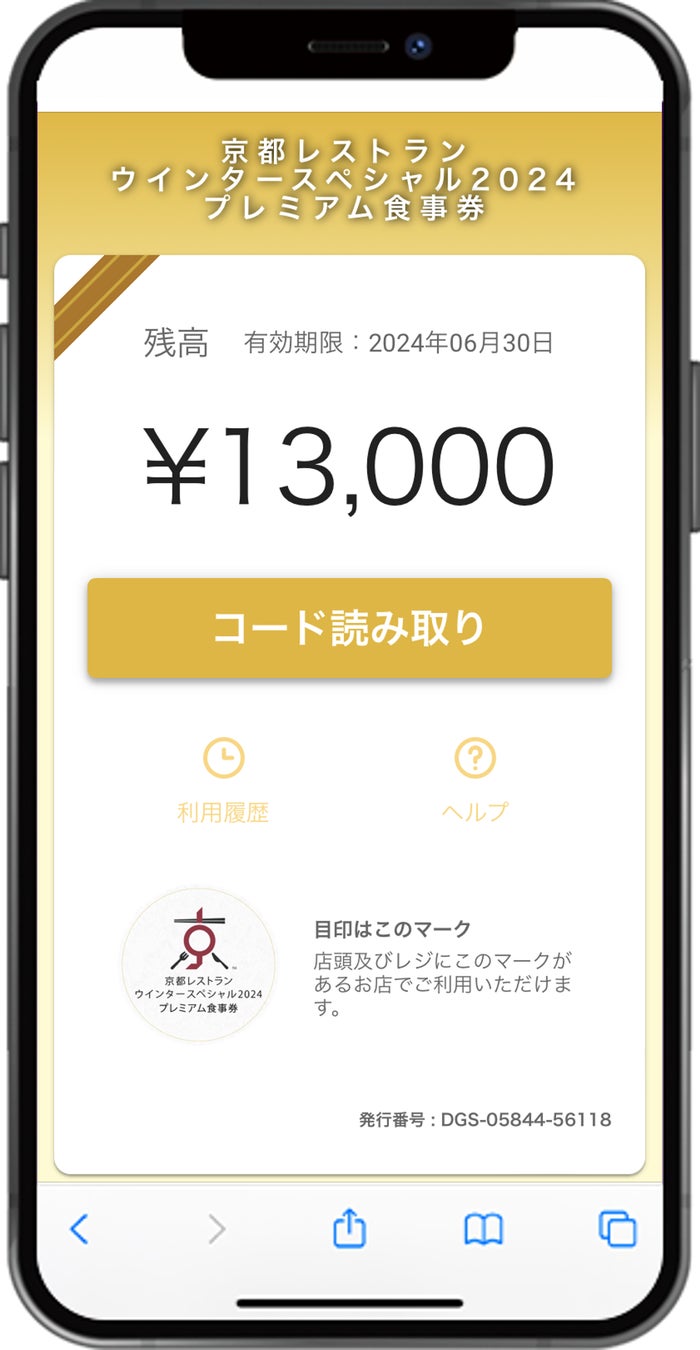This screenshot has width=700, height=1350.
Task: Show open browser tabs
Action: (x=617, y=1229)
